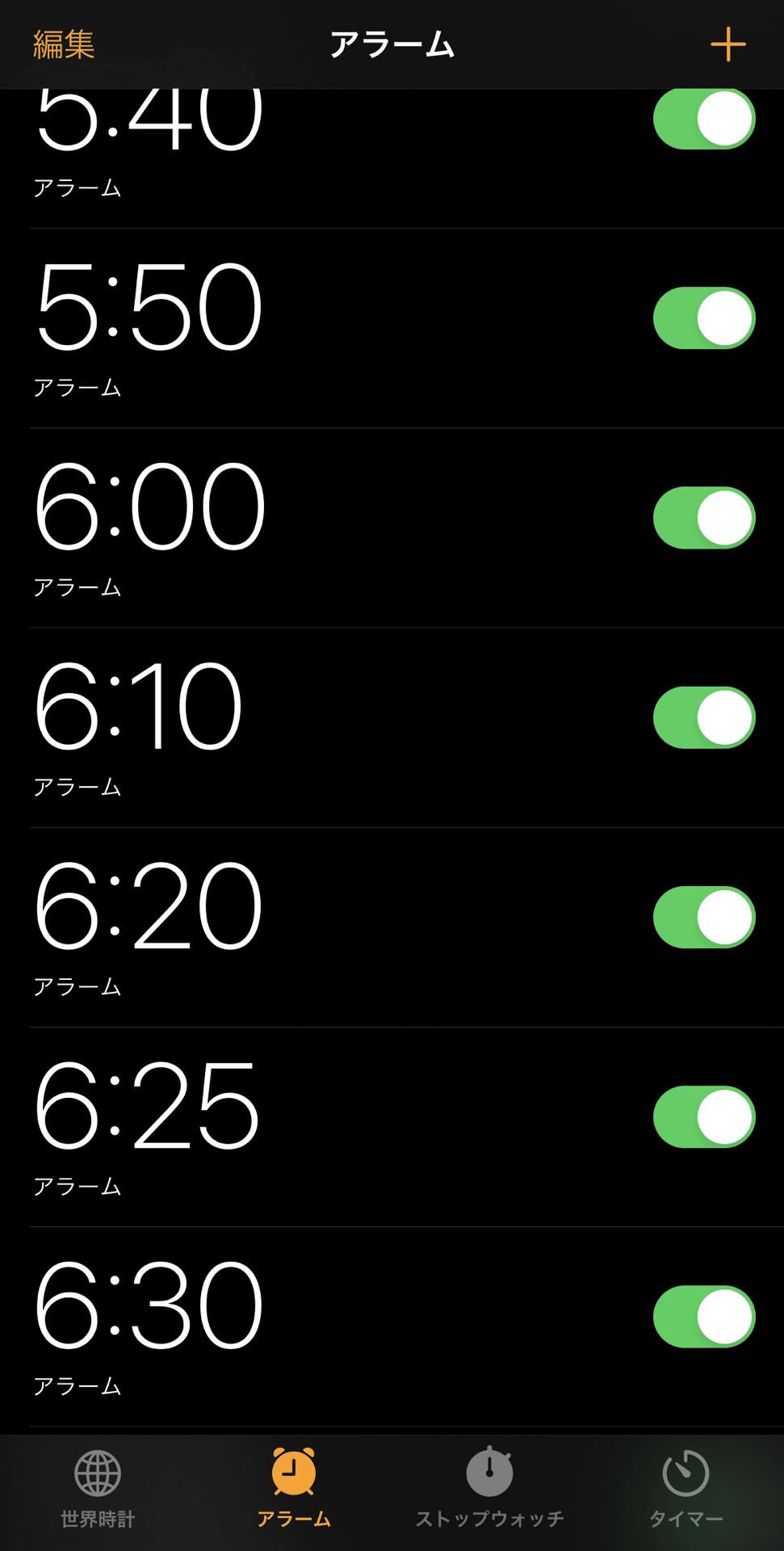Disable the 6:30 alarm
The image size is (784, 1551).
point(703,1316)
